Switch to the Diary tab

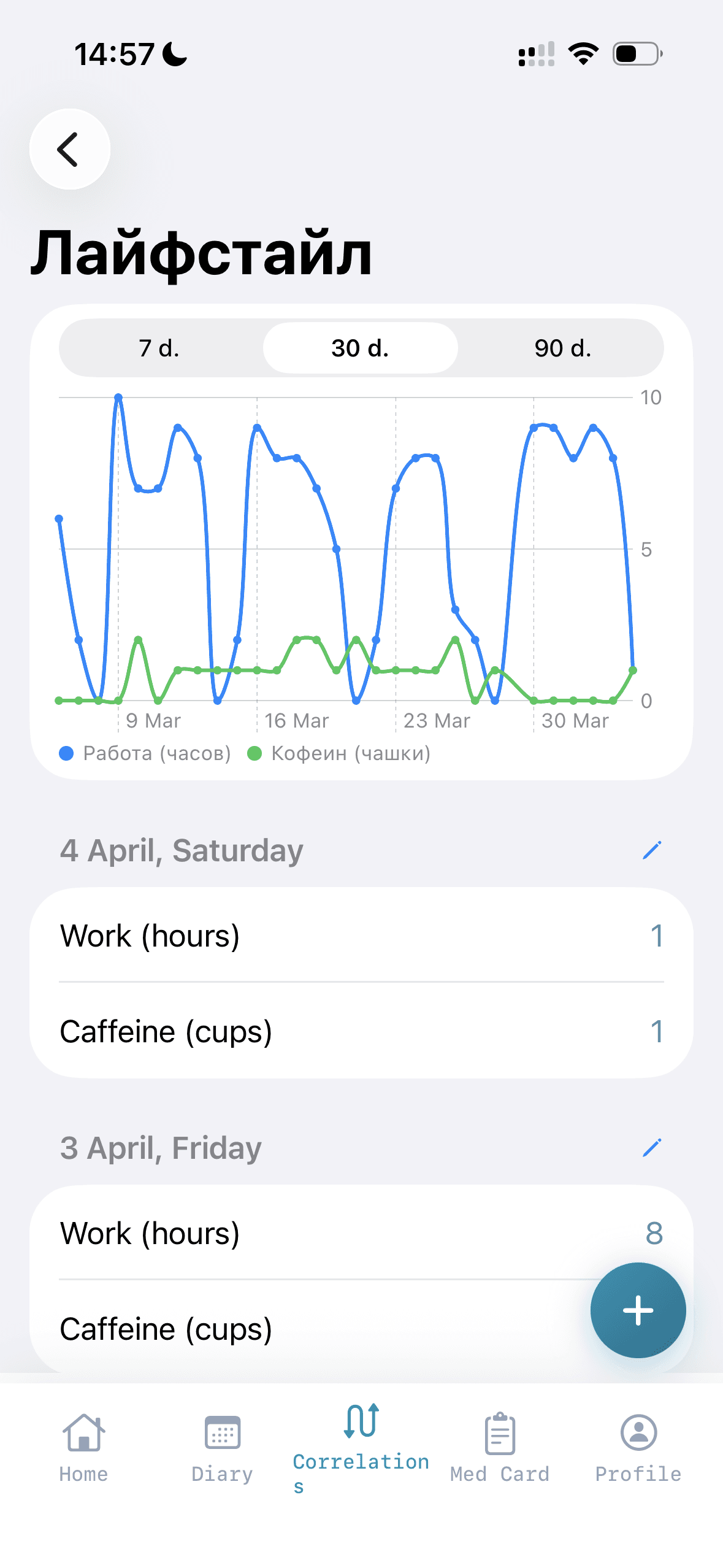[x=222, y=1447]
